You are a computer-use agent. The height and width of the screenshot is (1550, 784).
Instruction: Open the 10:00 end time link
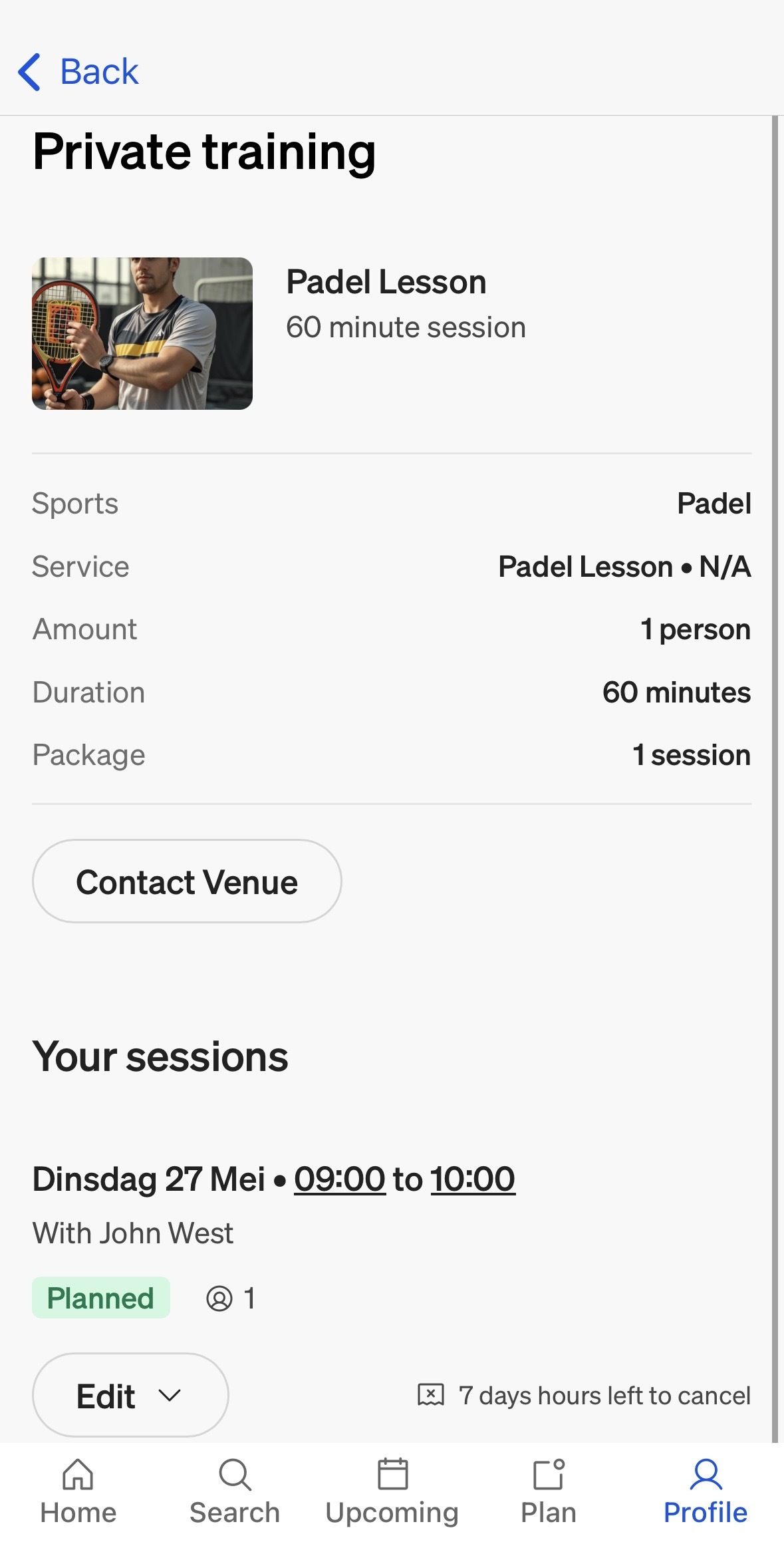(x=473, y=1179)
